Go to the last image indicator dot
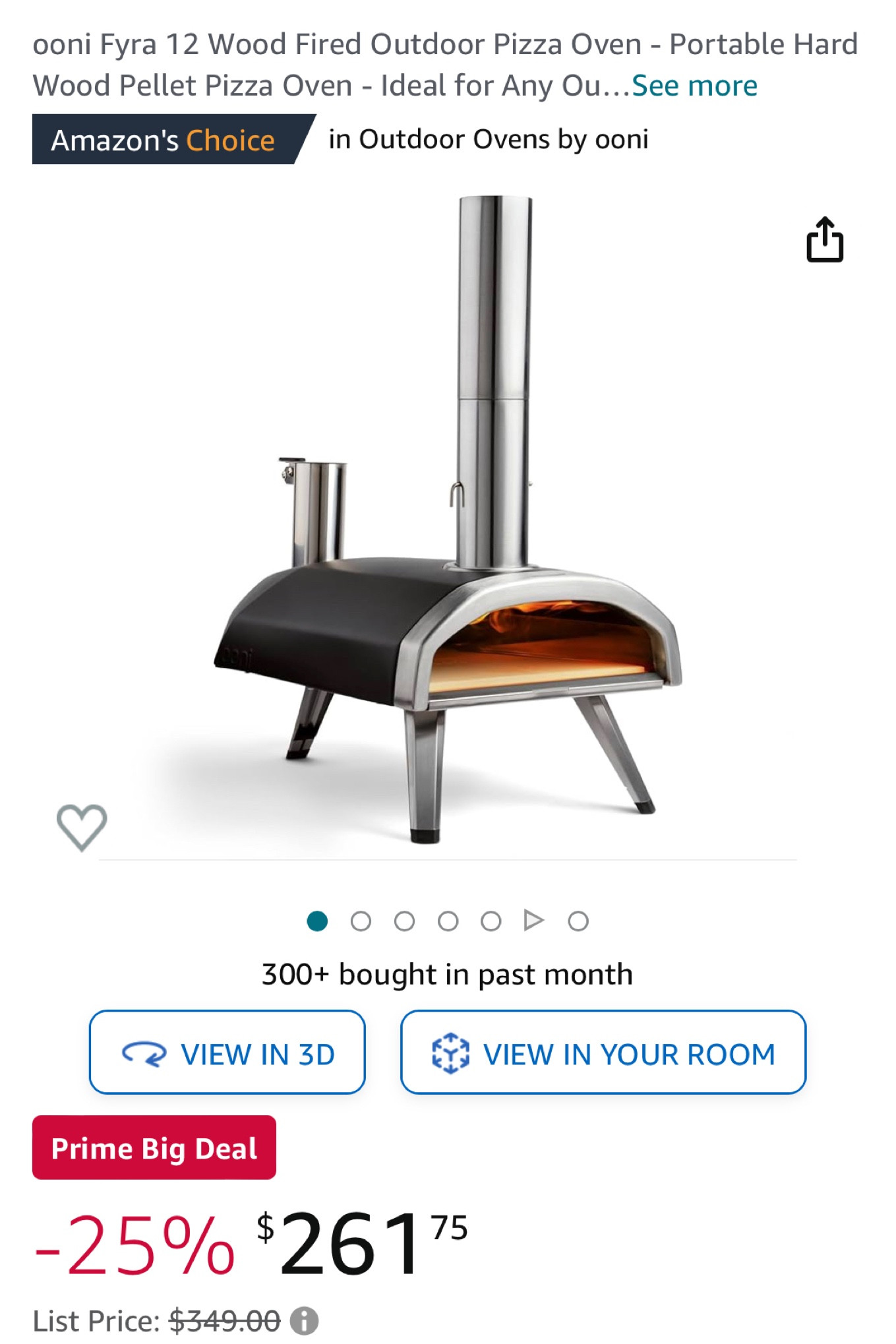Viewport: 896px width, 1344px height. click(x=578, y=921)
